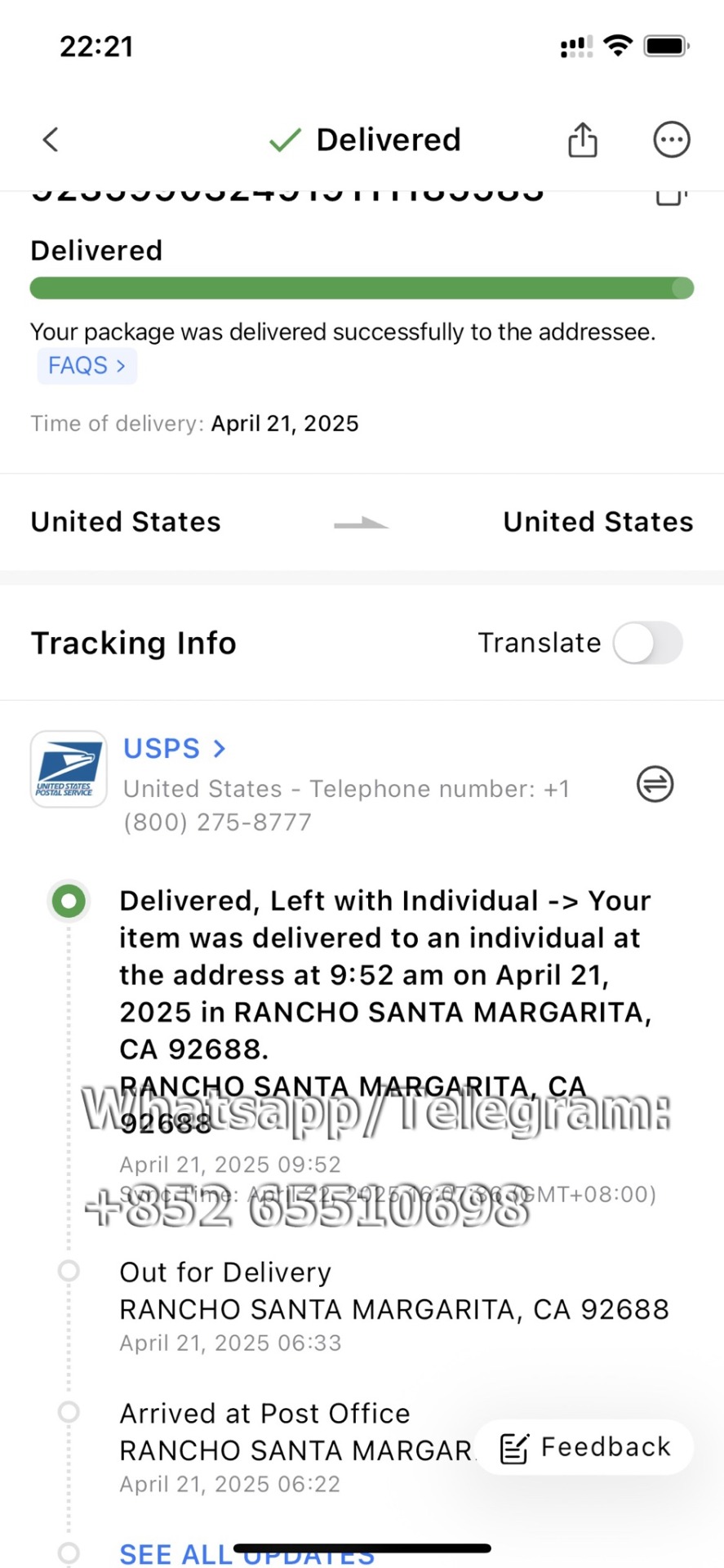Open the FAQS link
The image size is (724, 1568).
click(87, 365)
